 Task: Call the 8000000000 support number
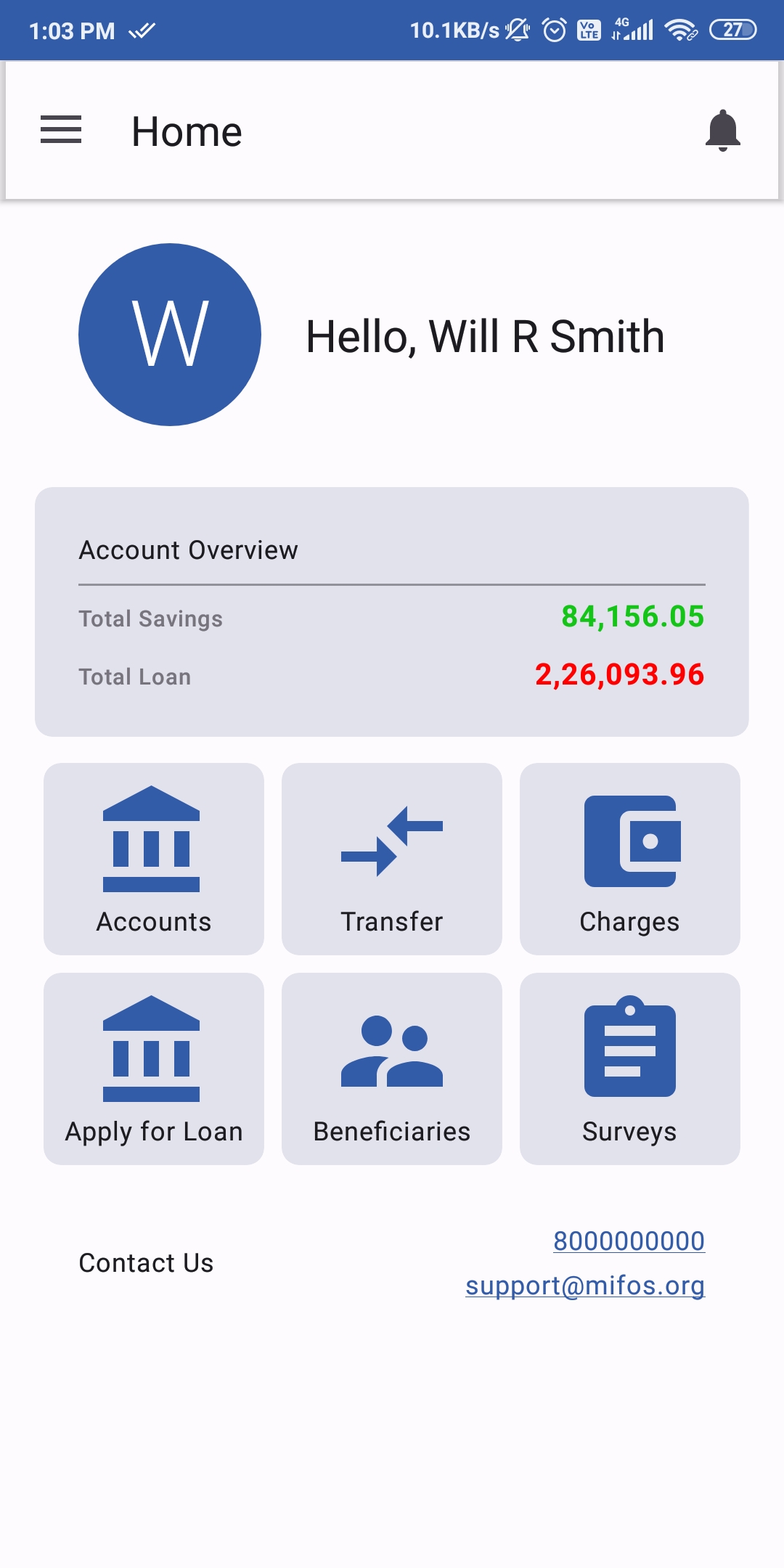pos(629,1240)
